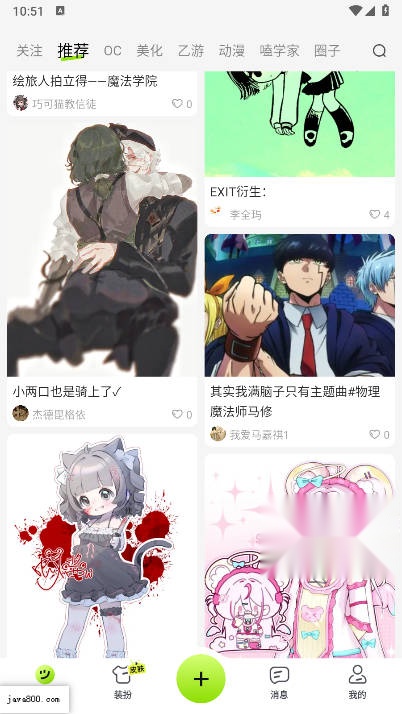The width and height of the screenshot is (402, 714).
Task: Open the post 小两口也是骑上了
Action: point(67,391)
